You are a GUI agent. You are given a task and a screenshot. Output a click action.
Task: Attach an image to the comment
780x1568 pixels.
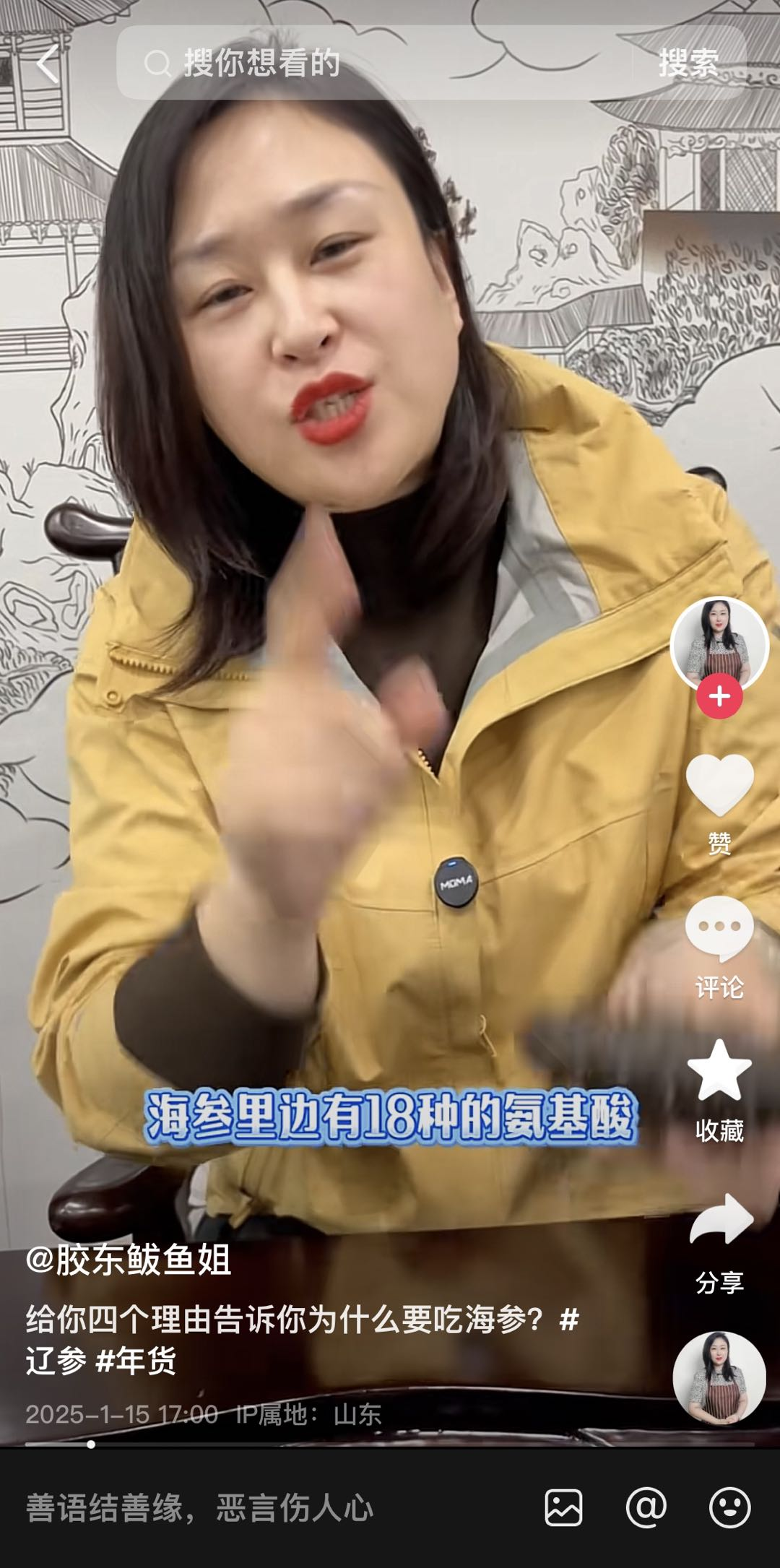pyautogui.click(x=563, y=1508)
